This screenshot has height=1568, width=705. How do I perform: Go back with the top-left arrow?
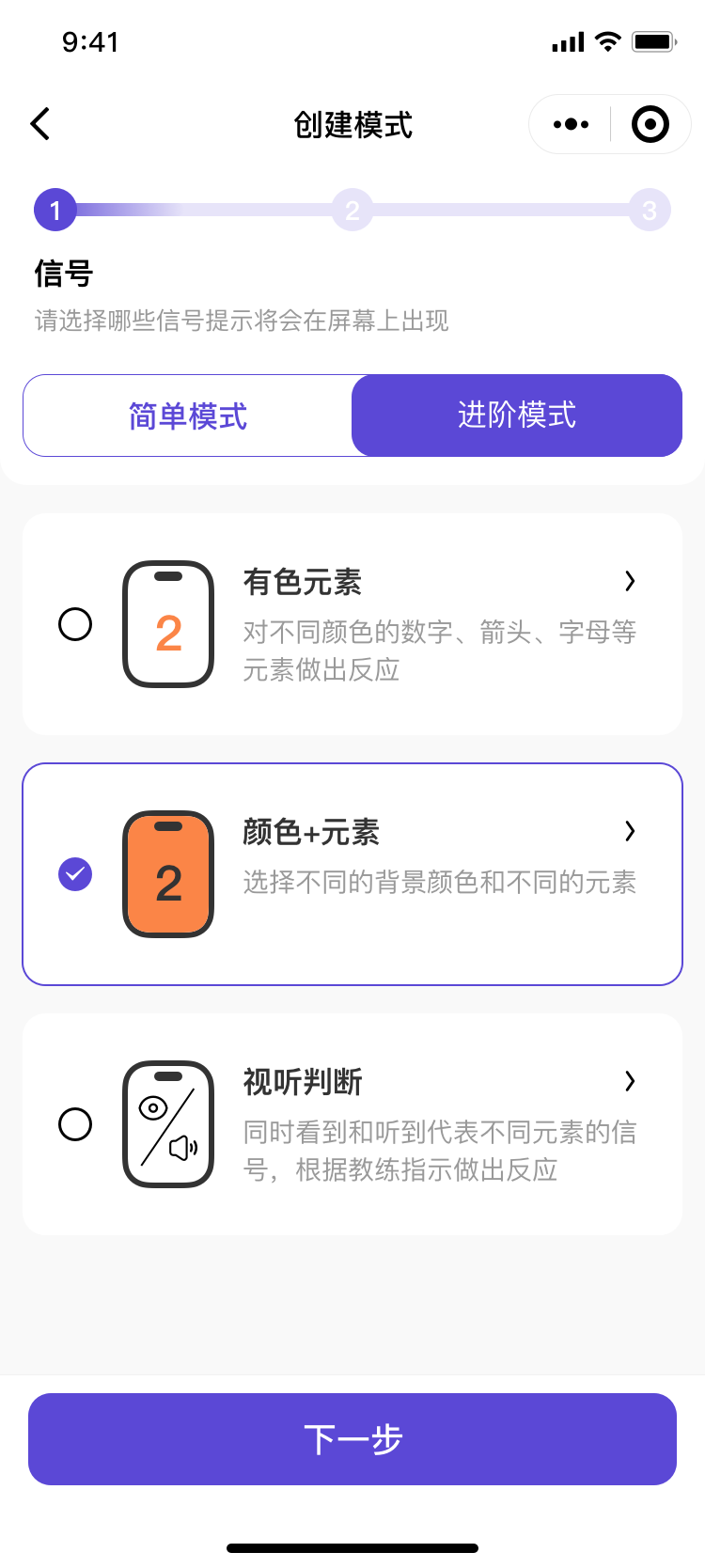click(39, 124)
